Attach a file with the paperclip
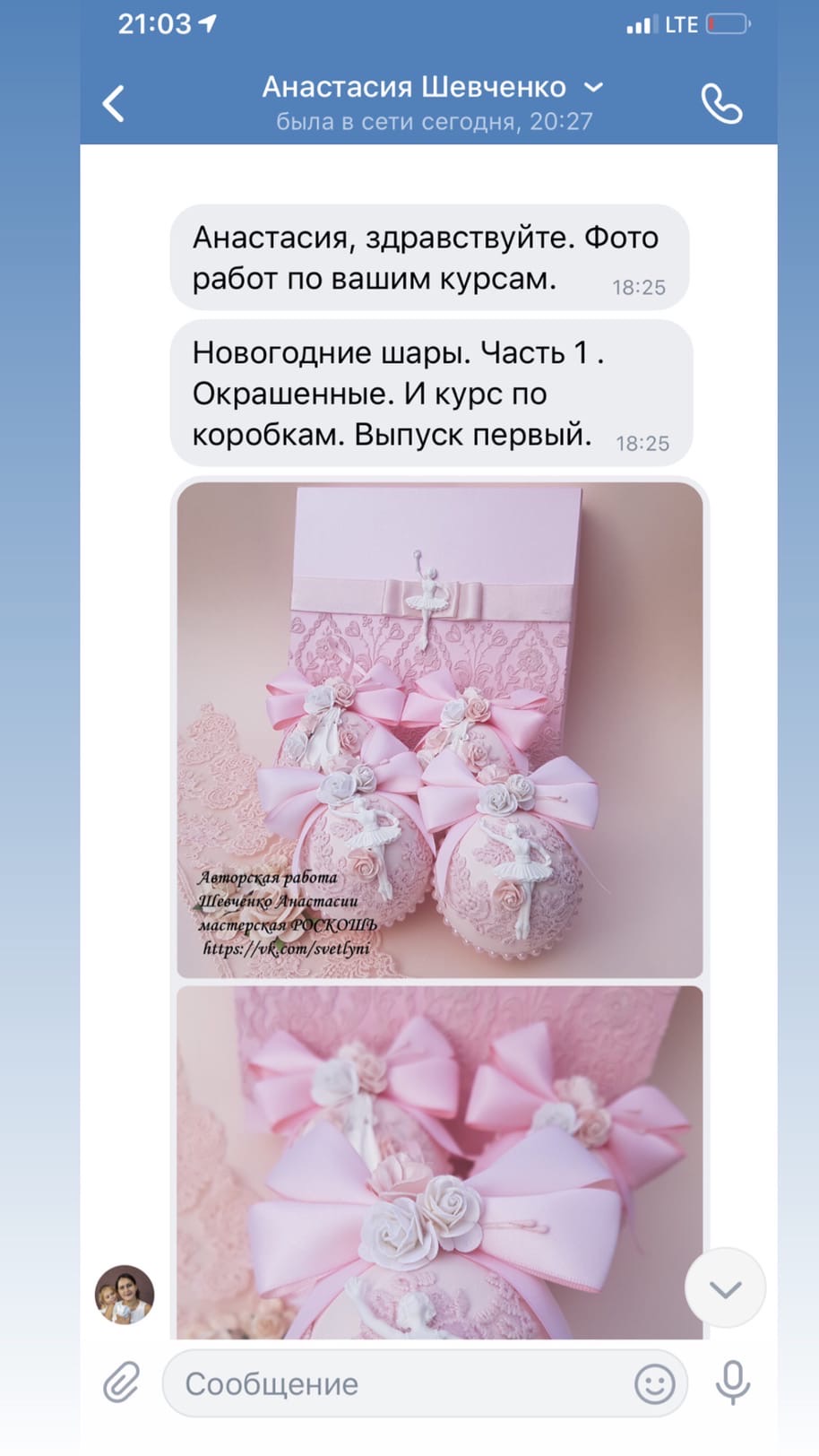819x1456 pixels. (122, 1382)
